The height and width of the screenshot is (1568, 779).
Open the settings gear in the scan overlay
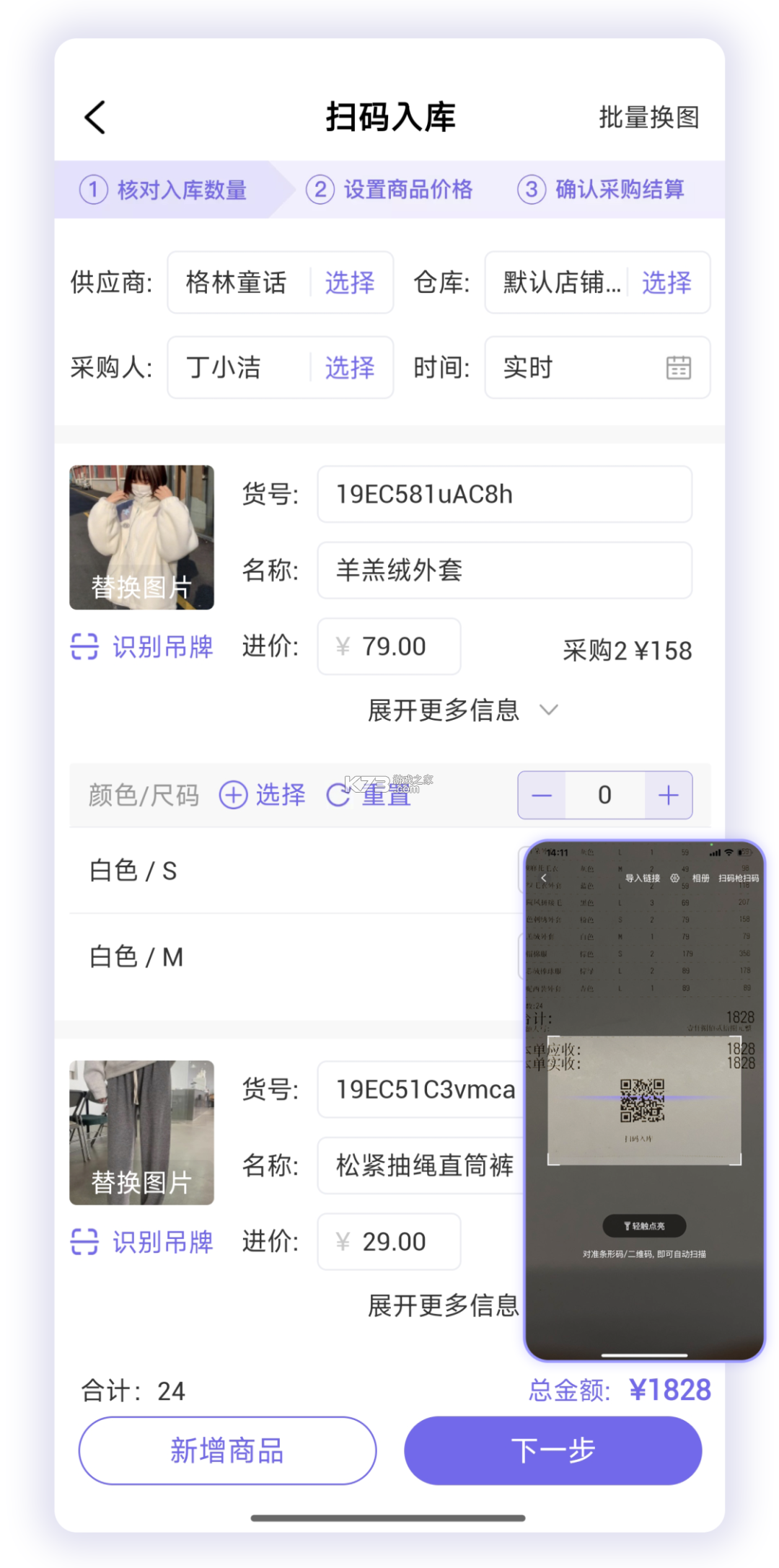coord(674,878)
